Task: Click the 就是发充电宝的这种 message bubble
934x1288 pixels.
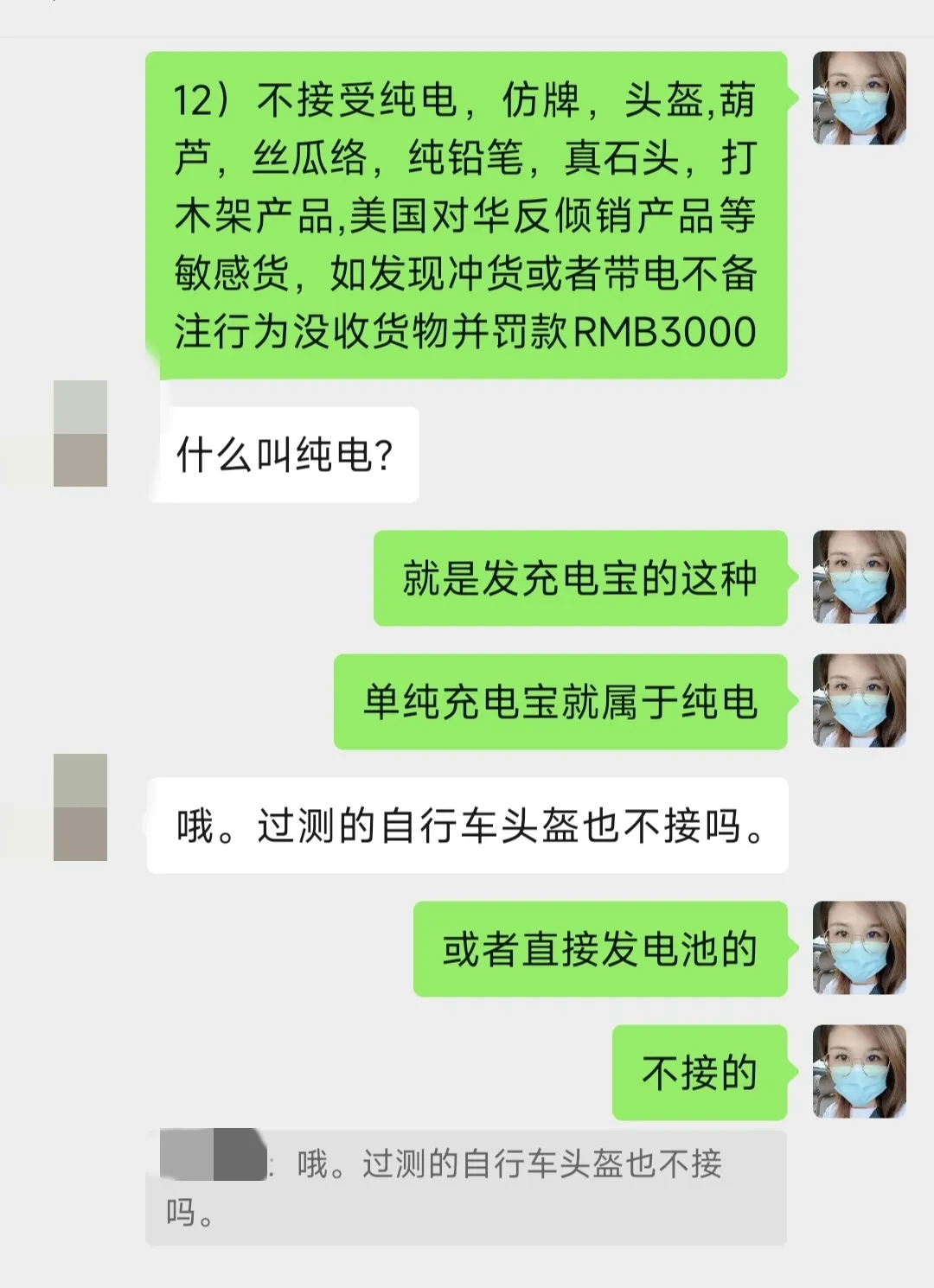Action: [x=579, y=577]
